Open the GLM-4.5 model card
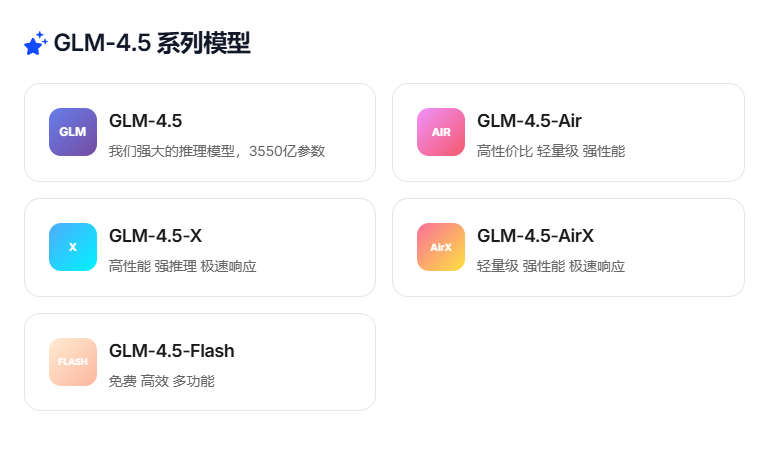The width and height of the screenshot is (777, 450). coord(199,132)
